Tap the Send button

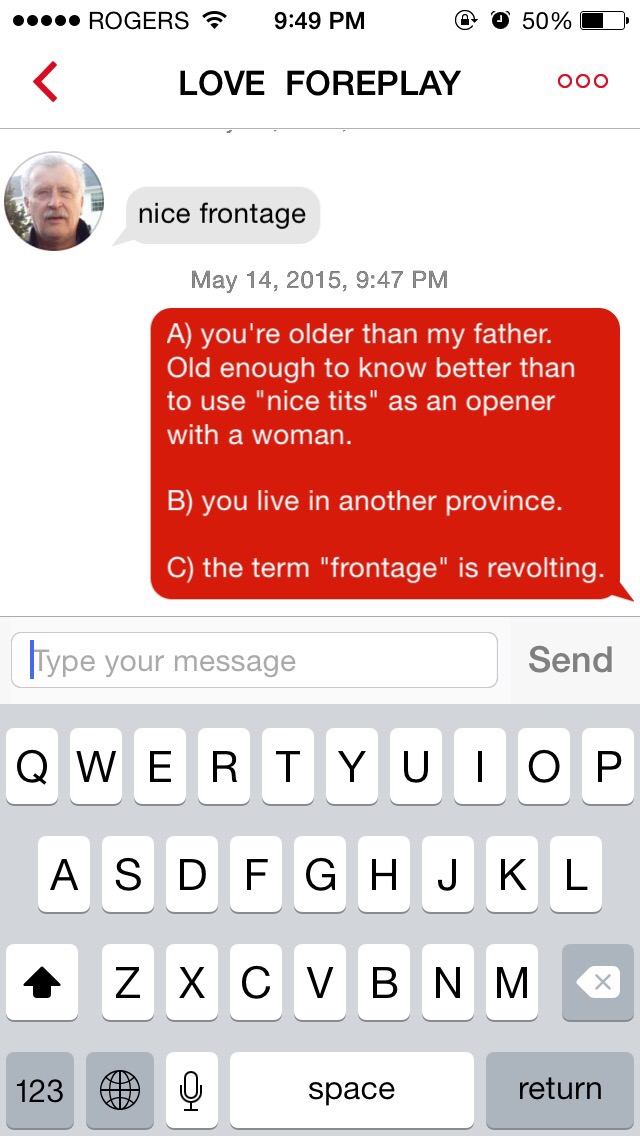(570, 660)
